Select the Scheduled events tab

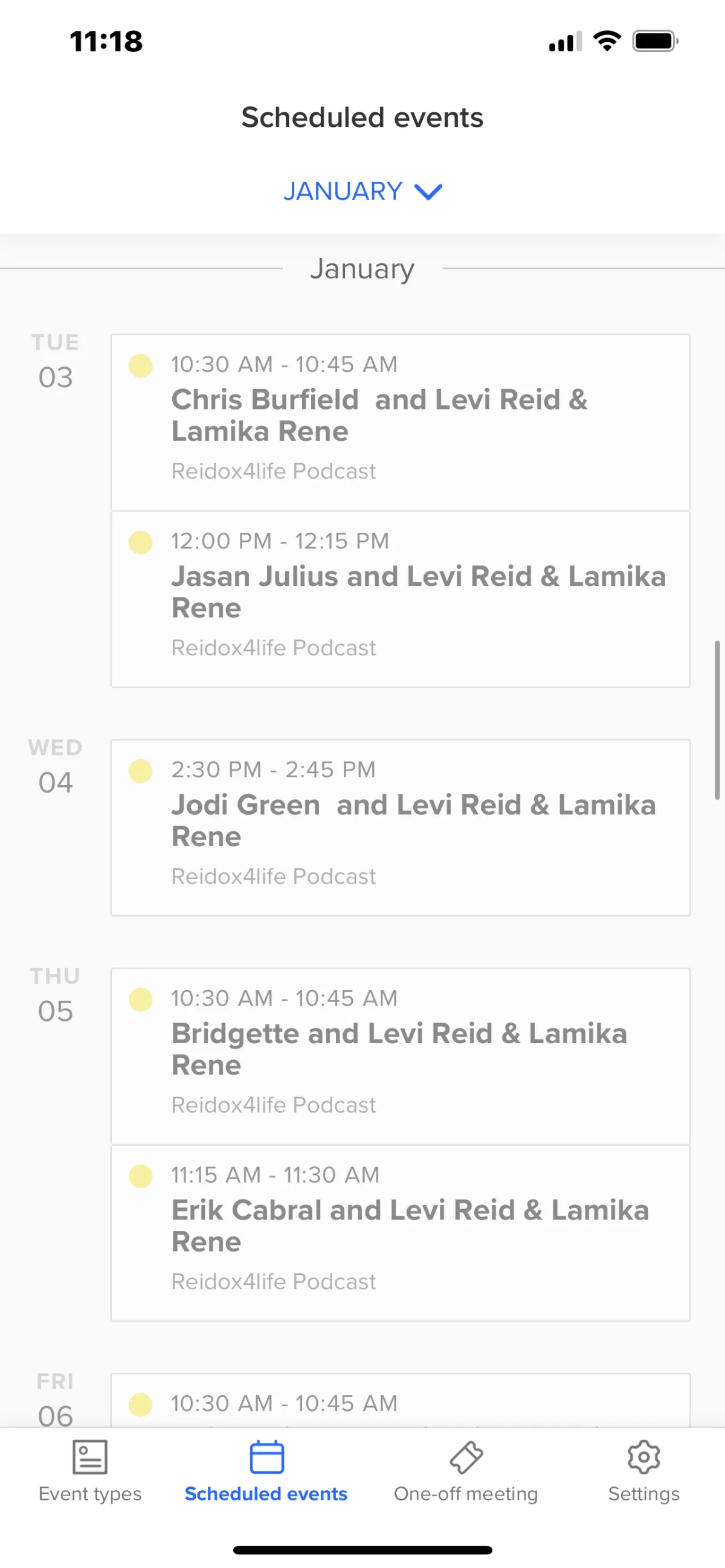[x=266, y=1470]
